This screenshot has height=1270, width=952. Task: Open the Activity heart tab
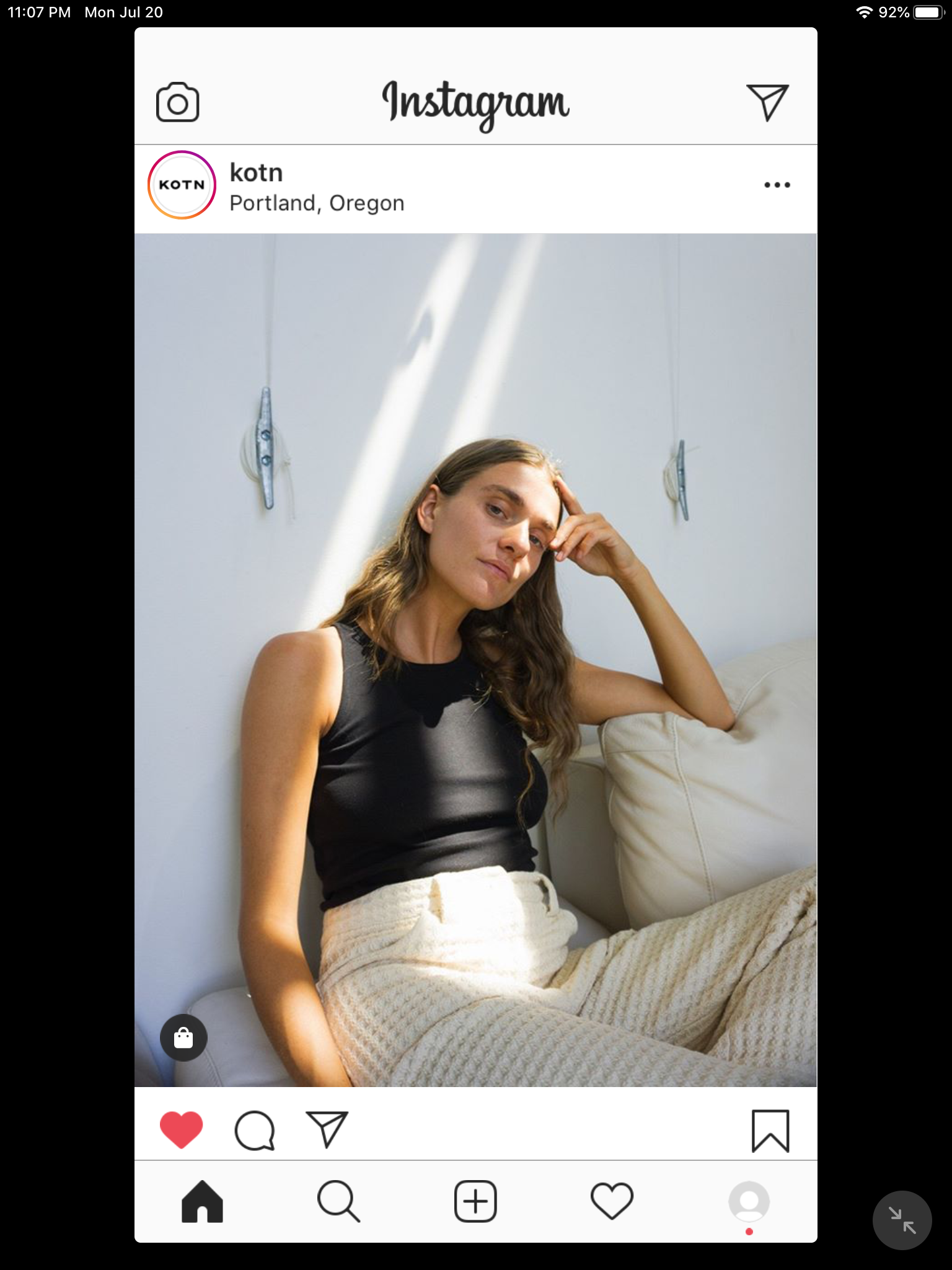612,1201
